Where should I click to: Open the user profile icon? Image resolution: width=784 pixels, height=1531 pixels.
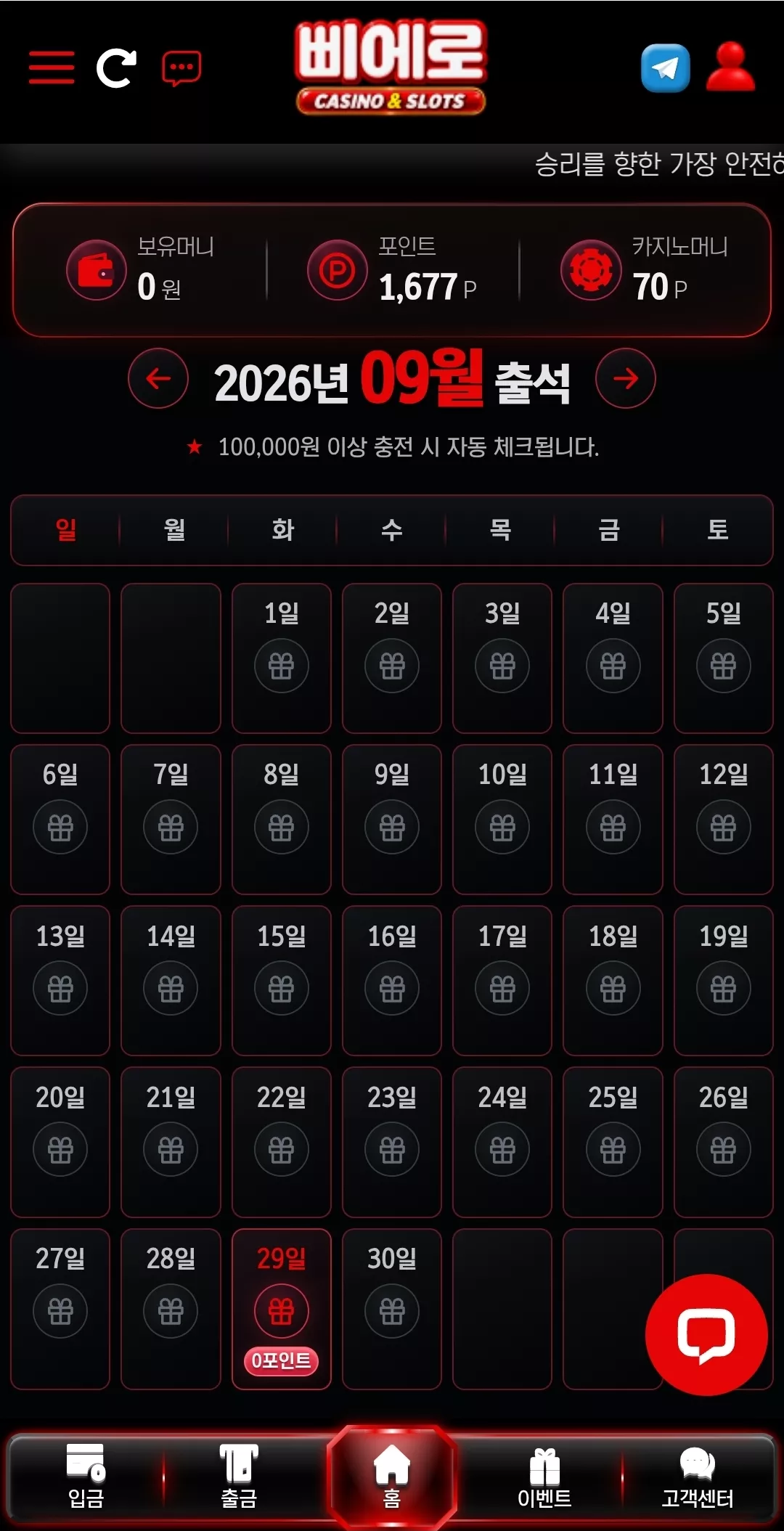coord(730,67)
